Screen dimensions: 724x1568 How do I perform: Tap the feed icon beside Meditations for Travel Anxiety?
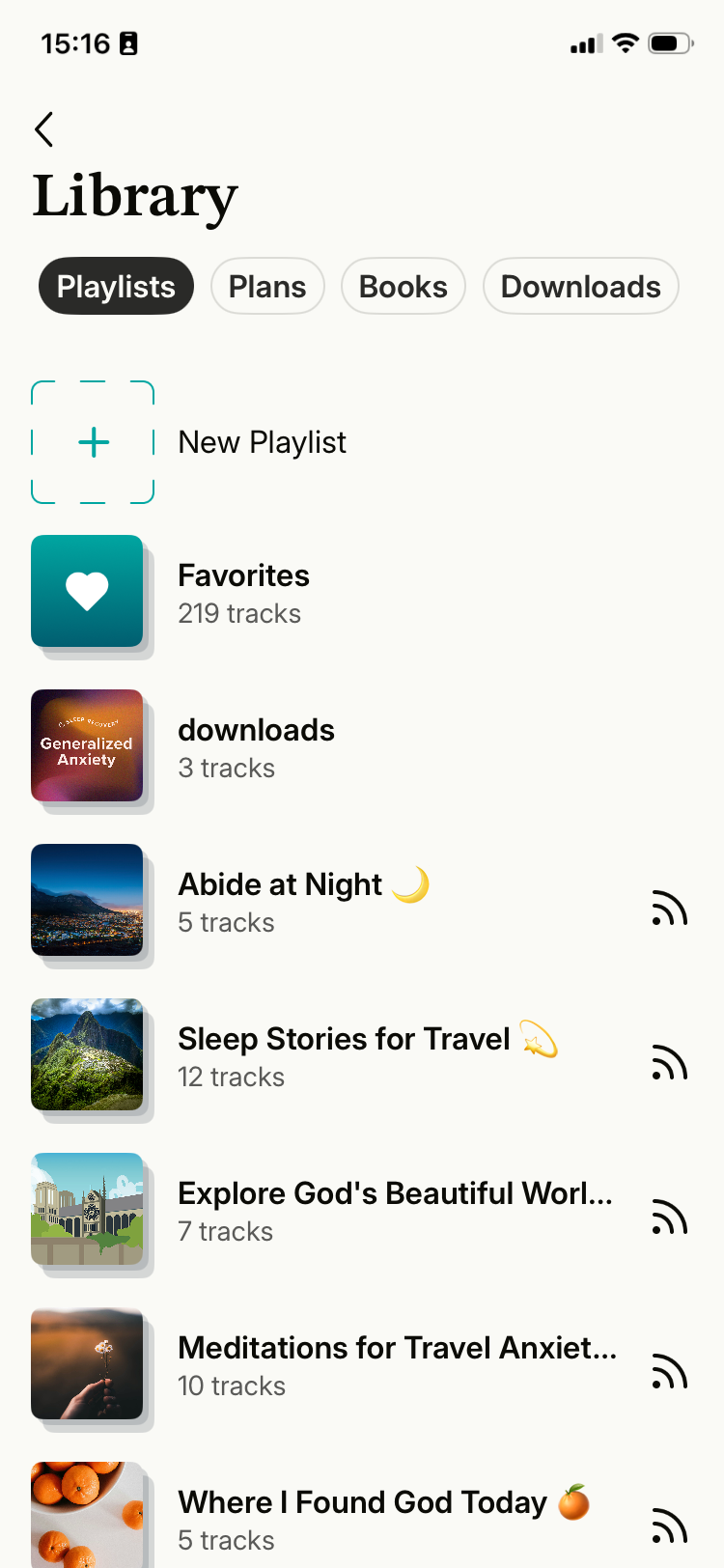tap(669, 1372)
